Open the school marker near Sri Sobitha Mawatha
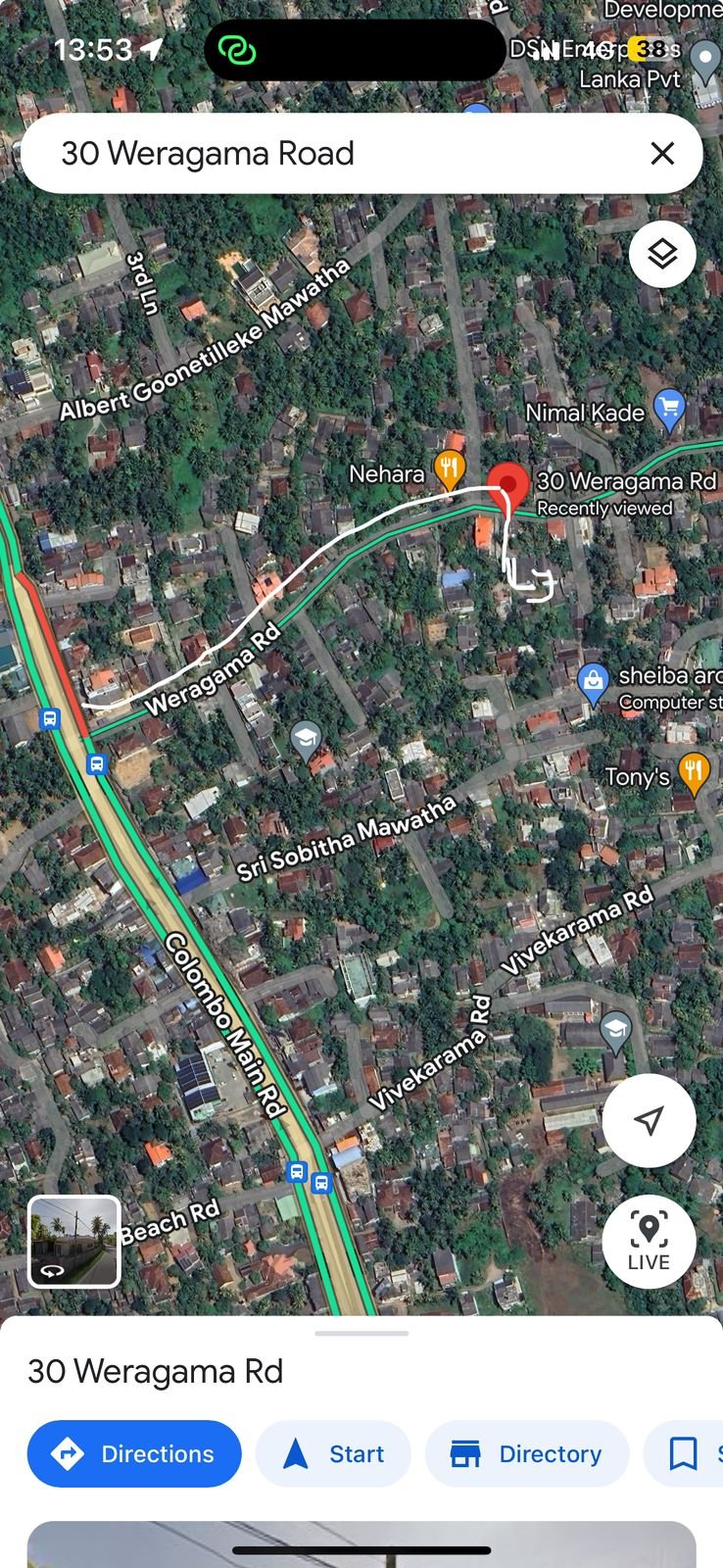Screen dimensions: 723x1568 pyautogui.click(x=307, y=738)
